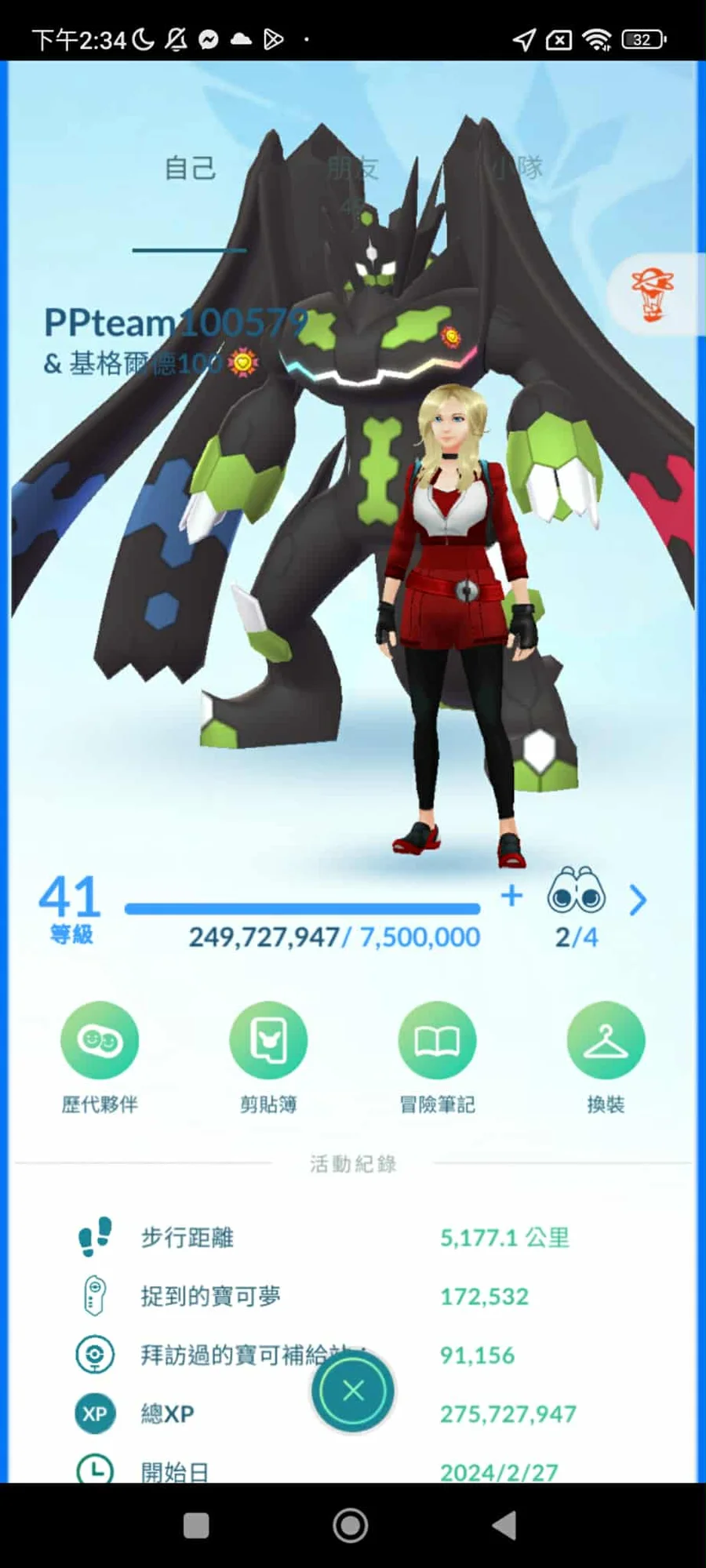Open the 剪貼簿 scrapbook

coord(268,1040)
